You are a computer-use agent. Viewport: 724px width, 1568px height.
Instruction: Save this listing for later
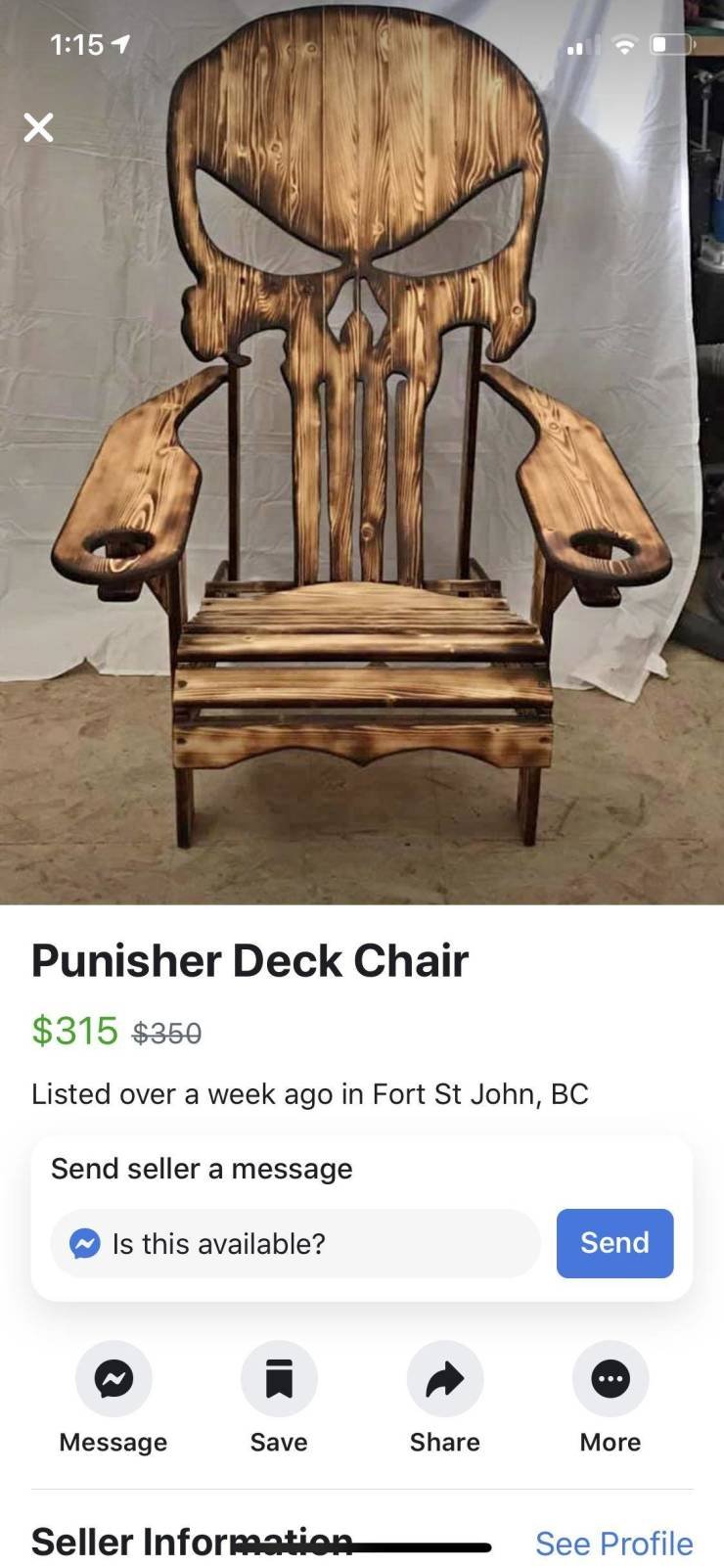(x=279, y=1379)
